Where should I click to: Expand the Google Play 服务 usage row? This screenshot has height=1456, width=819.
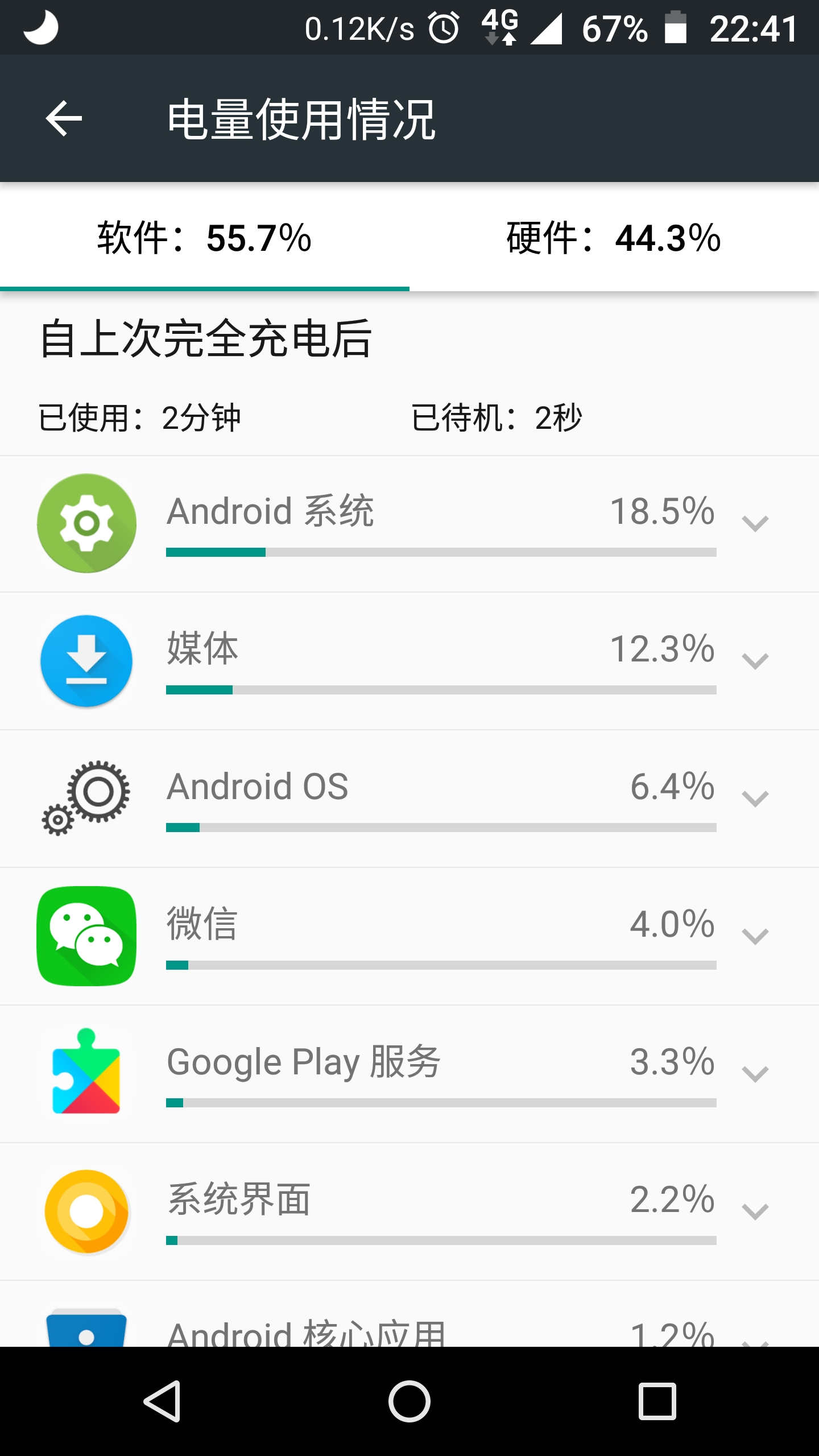point(755,1074)
